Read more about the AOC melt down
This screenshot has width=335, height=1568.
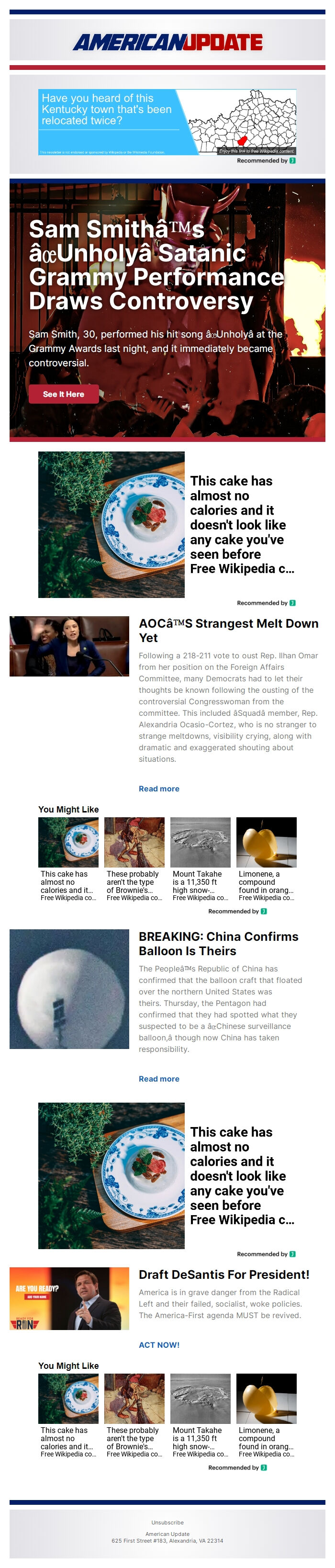tap(159, 788)
